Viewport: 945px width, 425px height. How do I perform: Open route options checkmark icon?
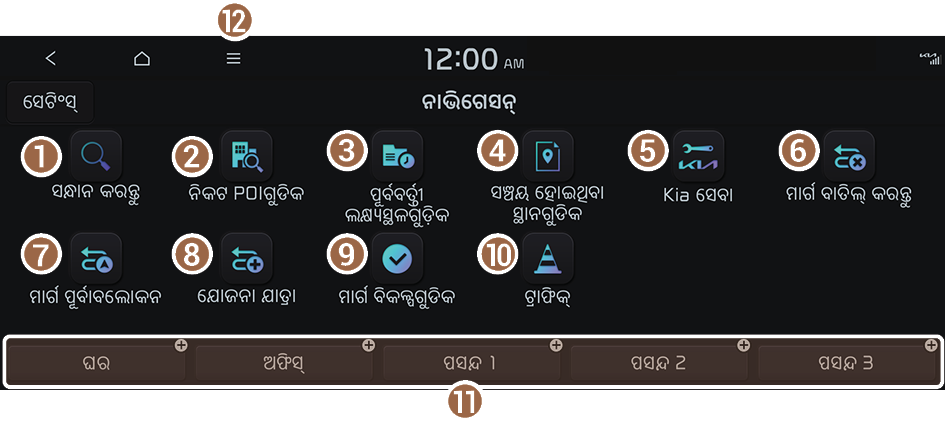tap(397, 257)
